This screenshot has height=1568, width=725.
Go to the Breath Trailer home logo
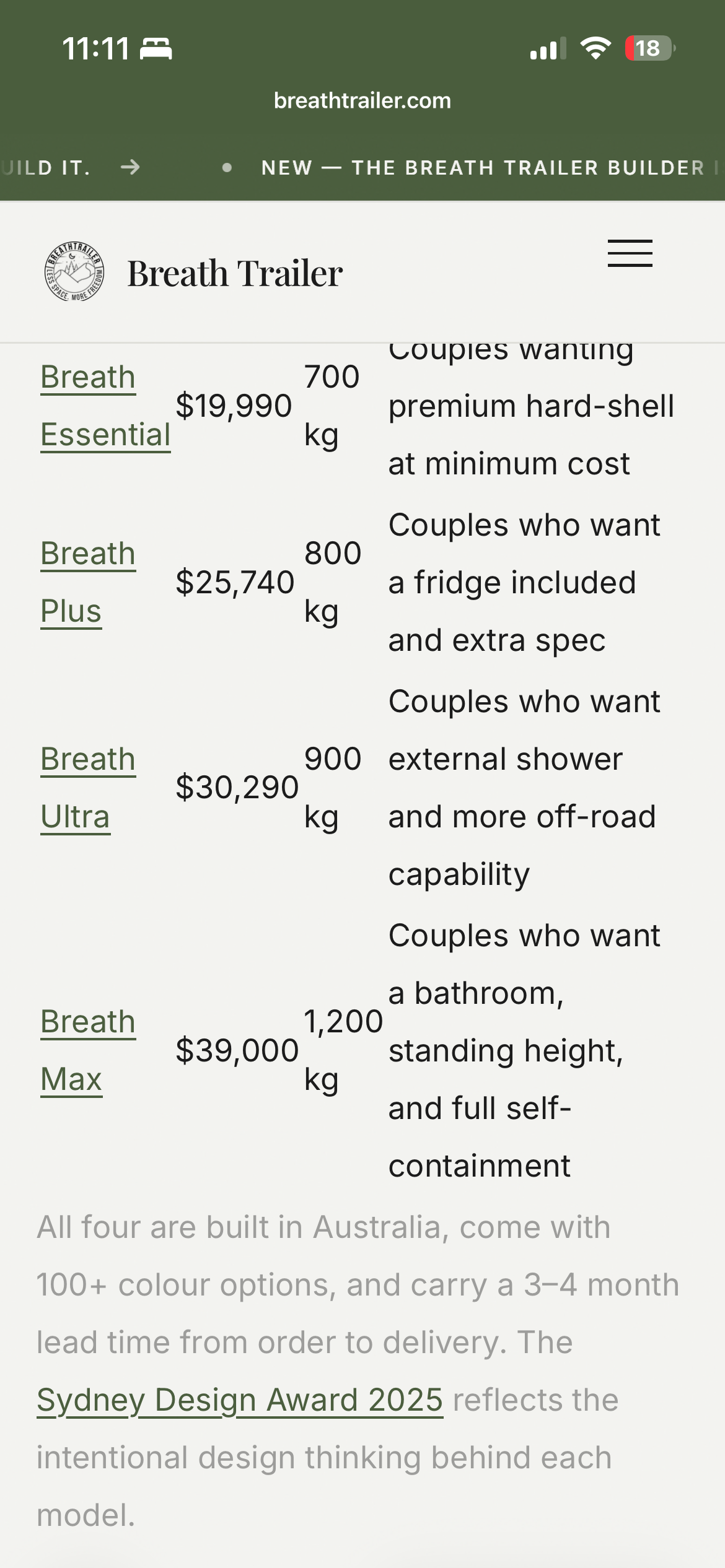click(193, 272)
